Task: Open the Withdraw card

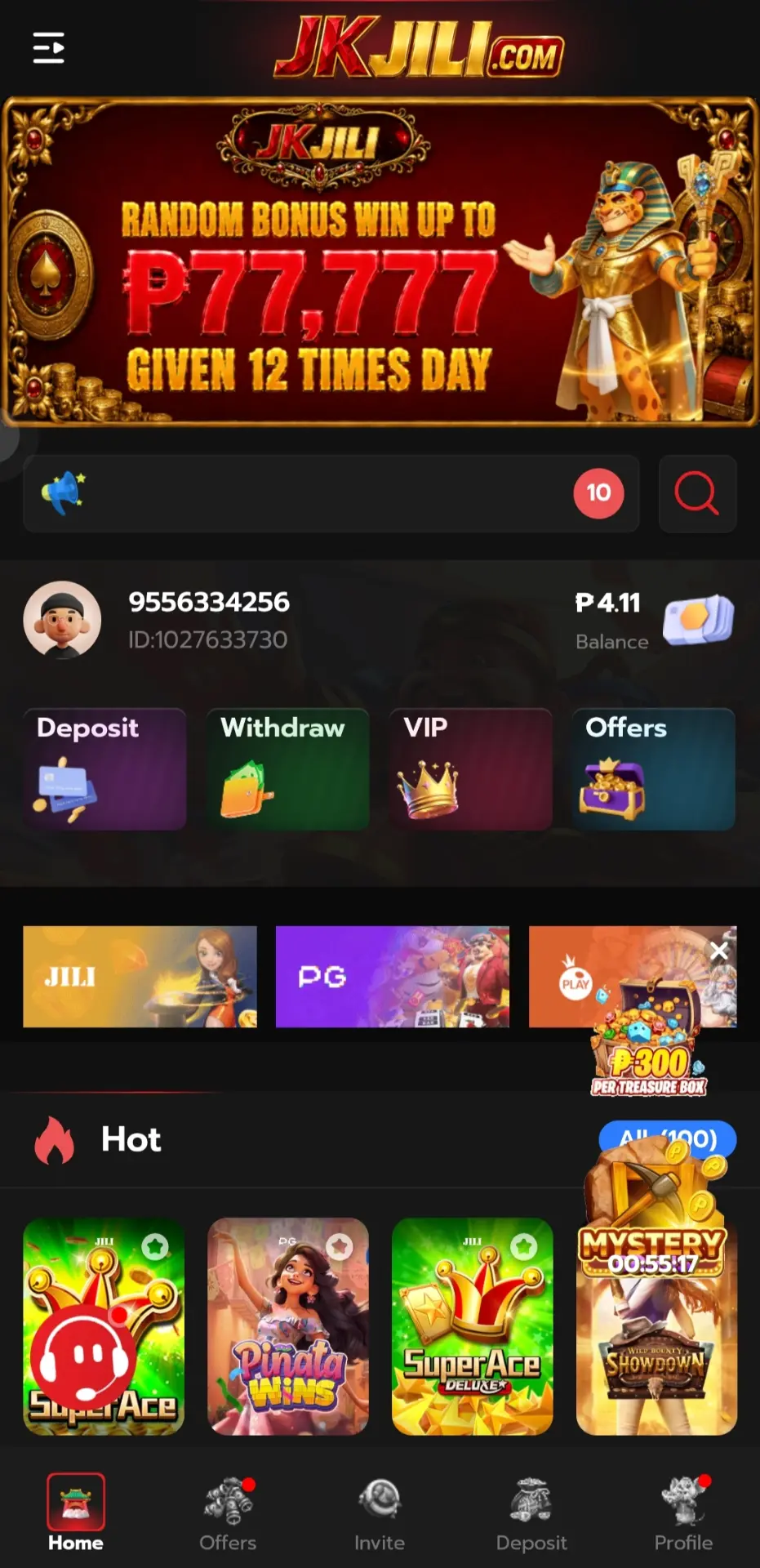Action: 287,769
